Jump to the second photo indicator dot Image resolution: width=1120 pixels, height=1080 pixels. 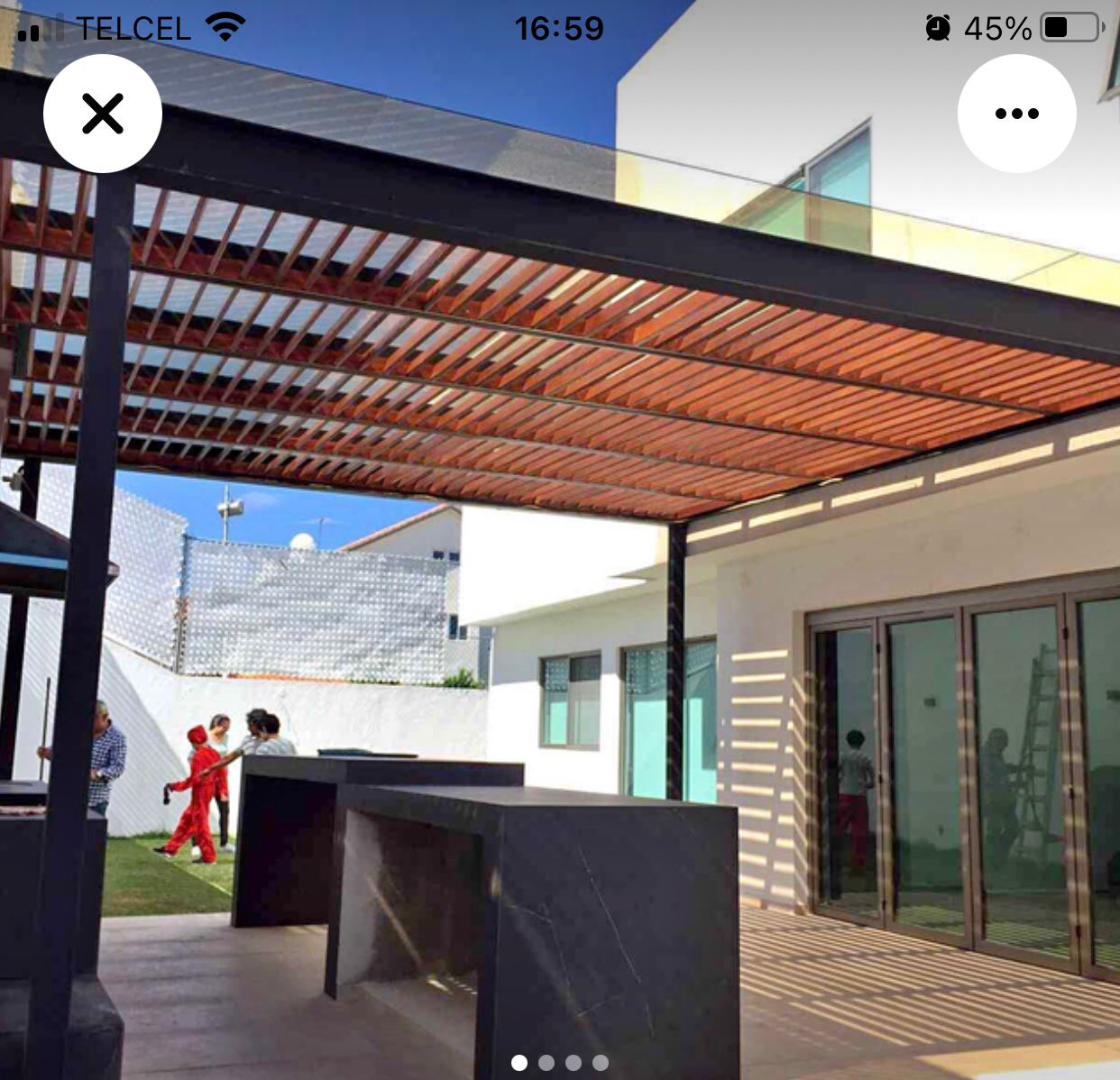click(546, 1063)
